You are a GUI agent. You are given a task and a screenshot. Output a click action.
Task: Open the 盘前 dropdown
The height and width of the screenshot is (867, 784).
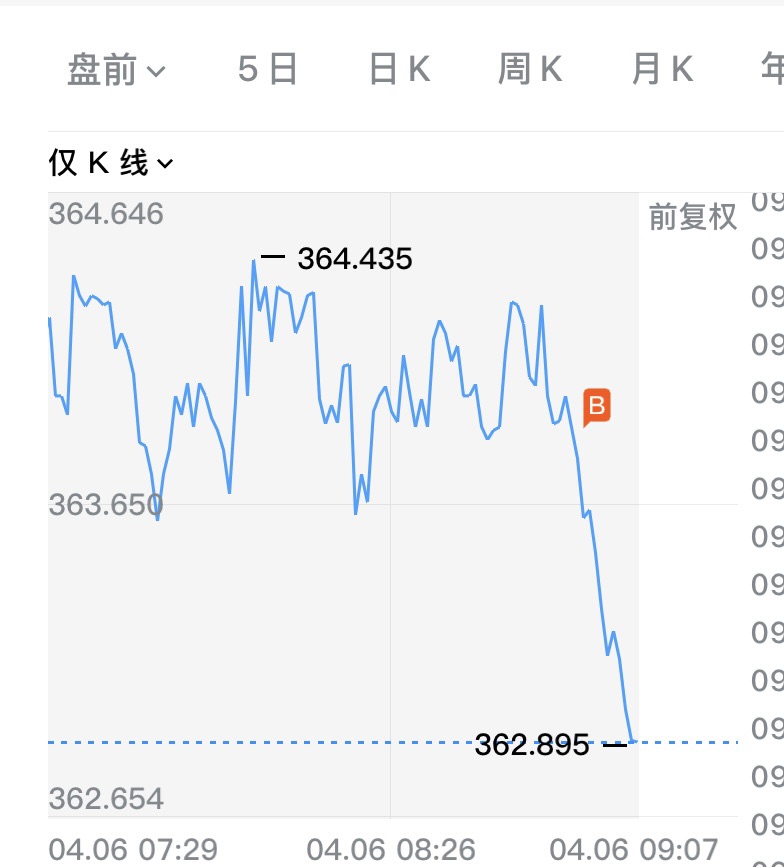pyautogui.click(x=116, y=70)
